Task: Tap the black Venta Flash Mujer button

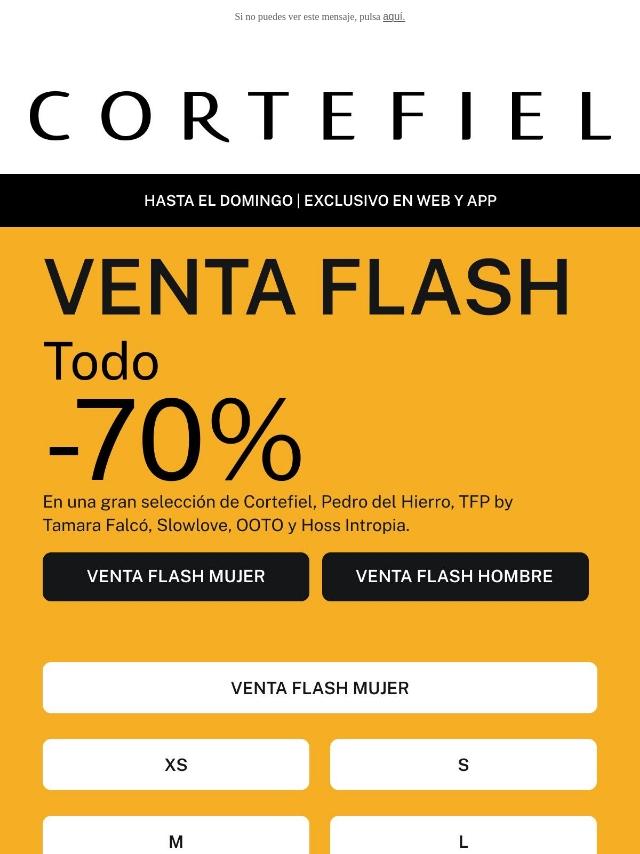Action: coord(176,576)
